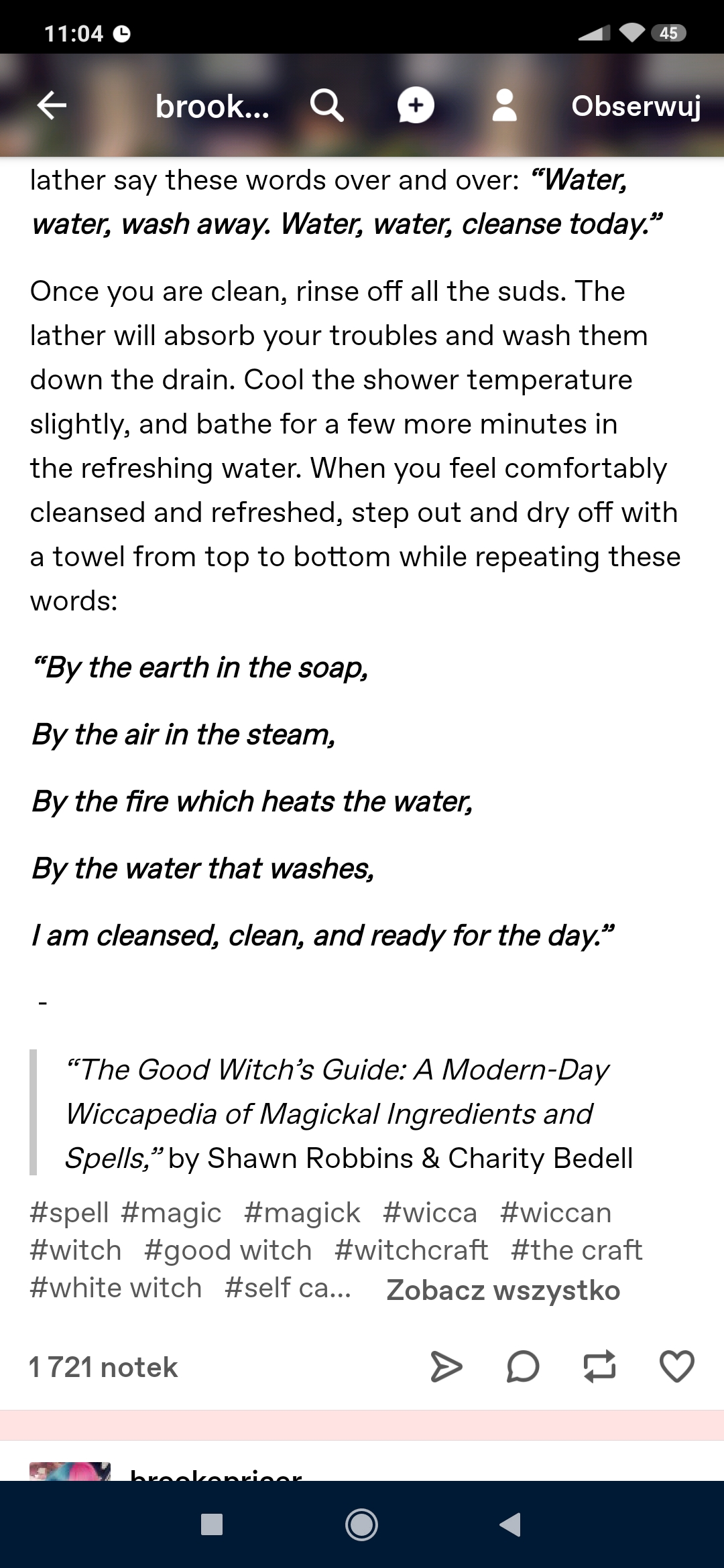Open the #white witch tag
The width and height of the screenshot is (724, 1568).
pos(116,1288)
